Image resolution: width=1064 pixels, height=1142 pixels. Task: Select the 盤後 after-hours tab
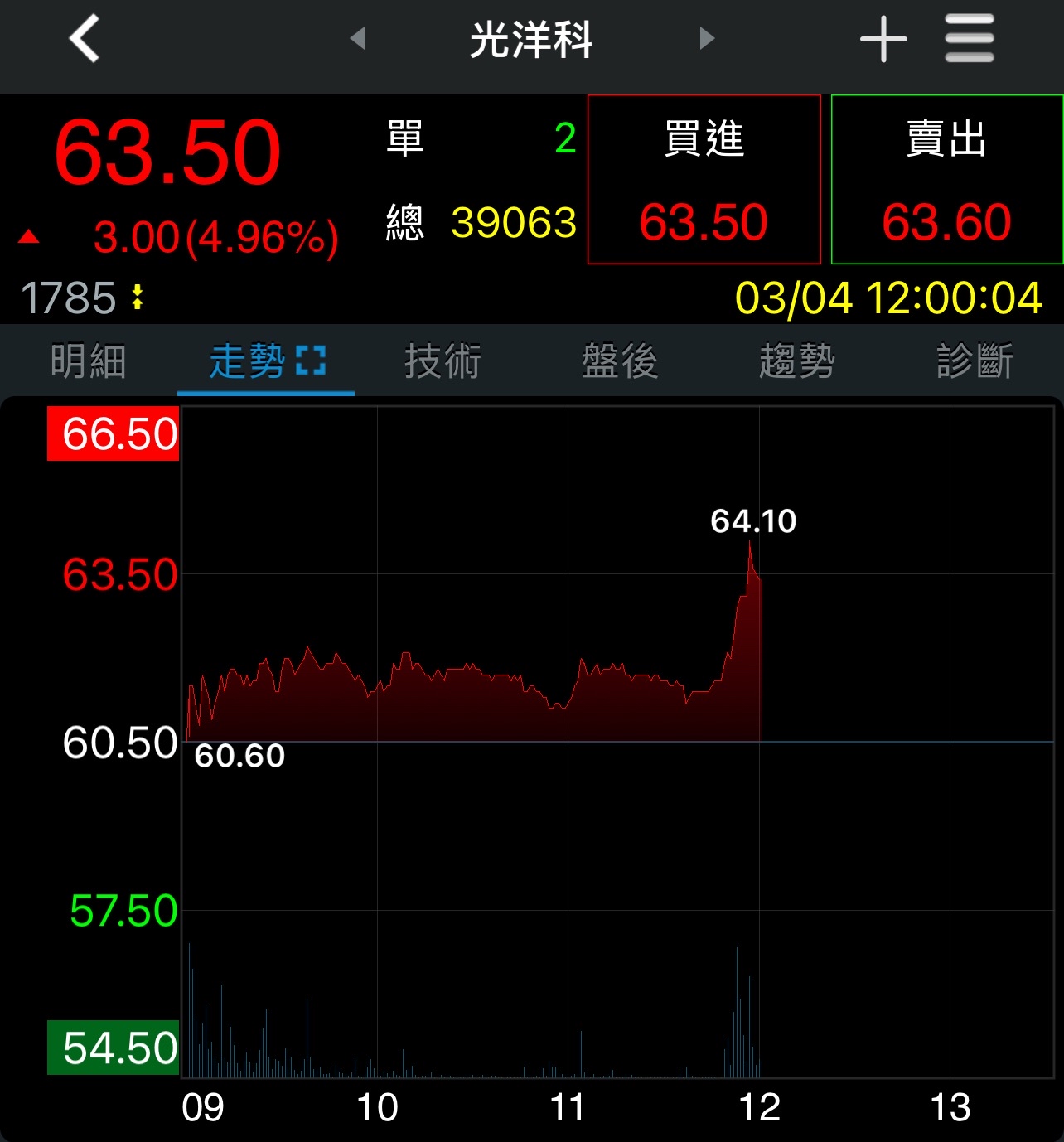point(620,361)
